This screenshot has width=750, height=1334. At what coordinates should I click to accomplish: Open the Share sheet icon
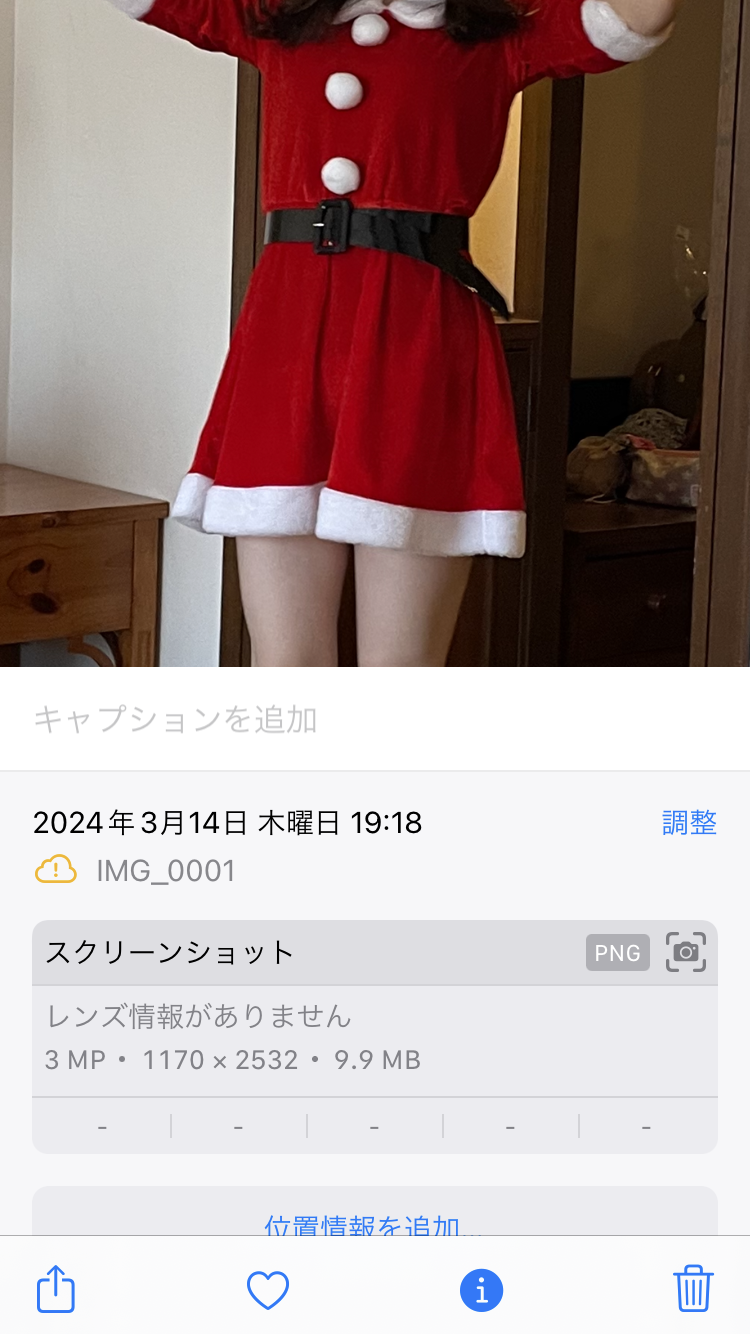(55, 1288)
